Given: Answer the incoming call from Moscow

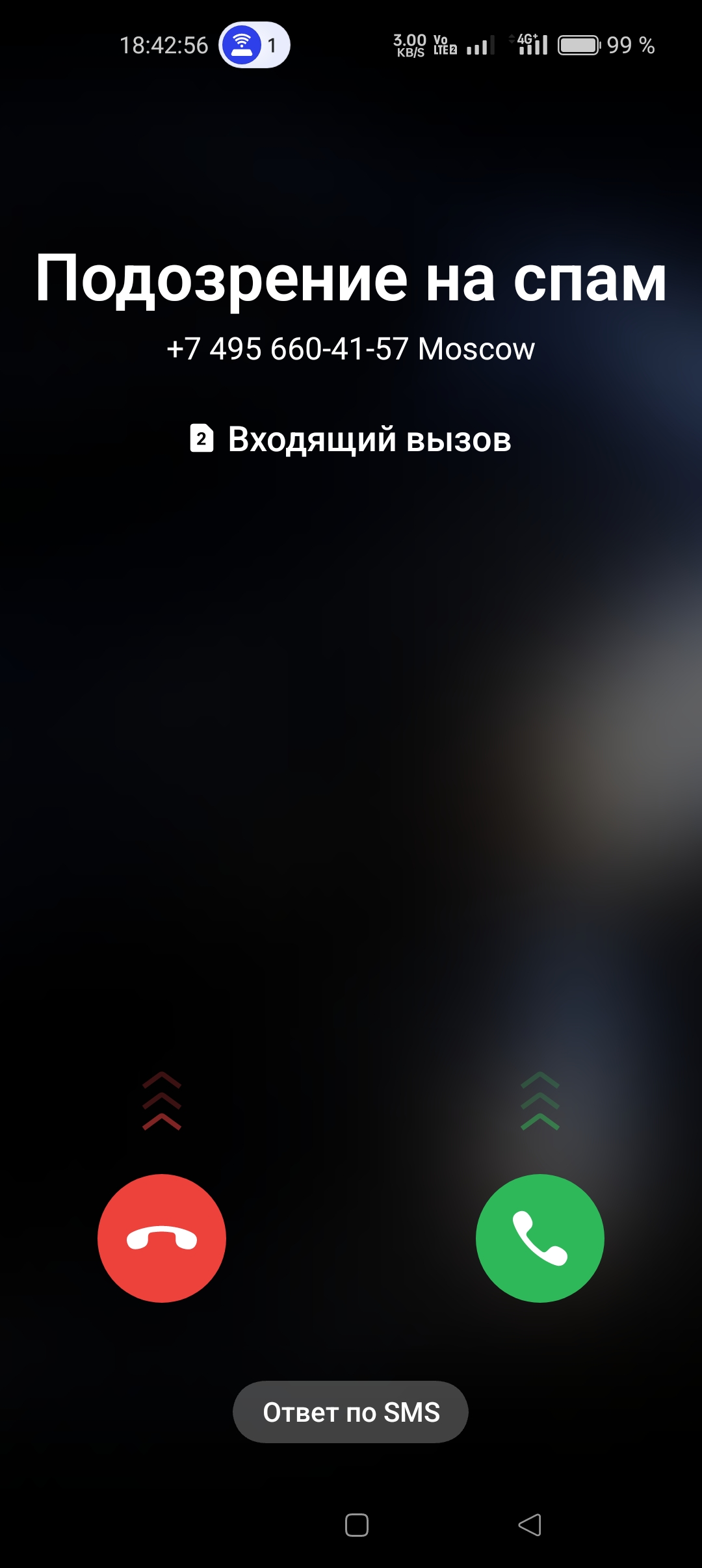Looking at the screenshot, I should 540,1238.
